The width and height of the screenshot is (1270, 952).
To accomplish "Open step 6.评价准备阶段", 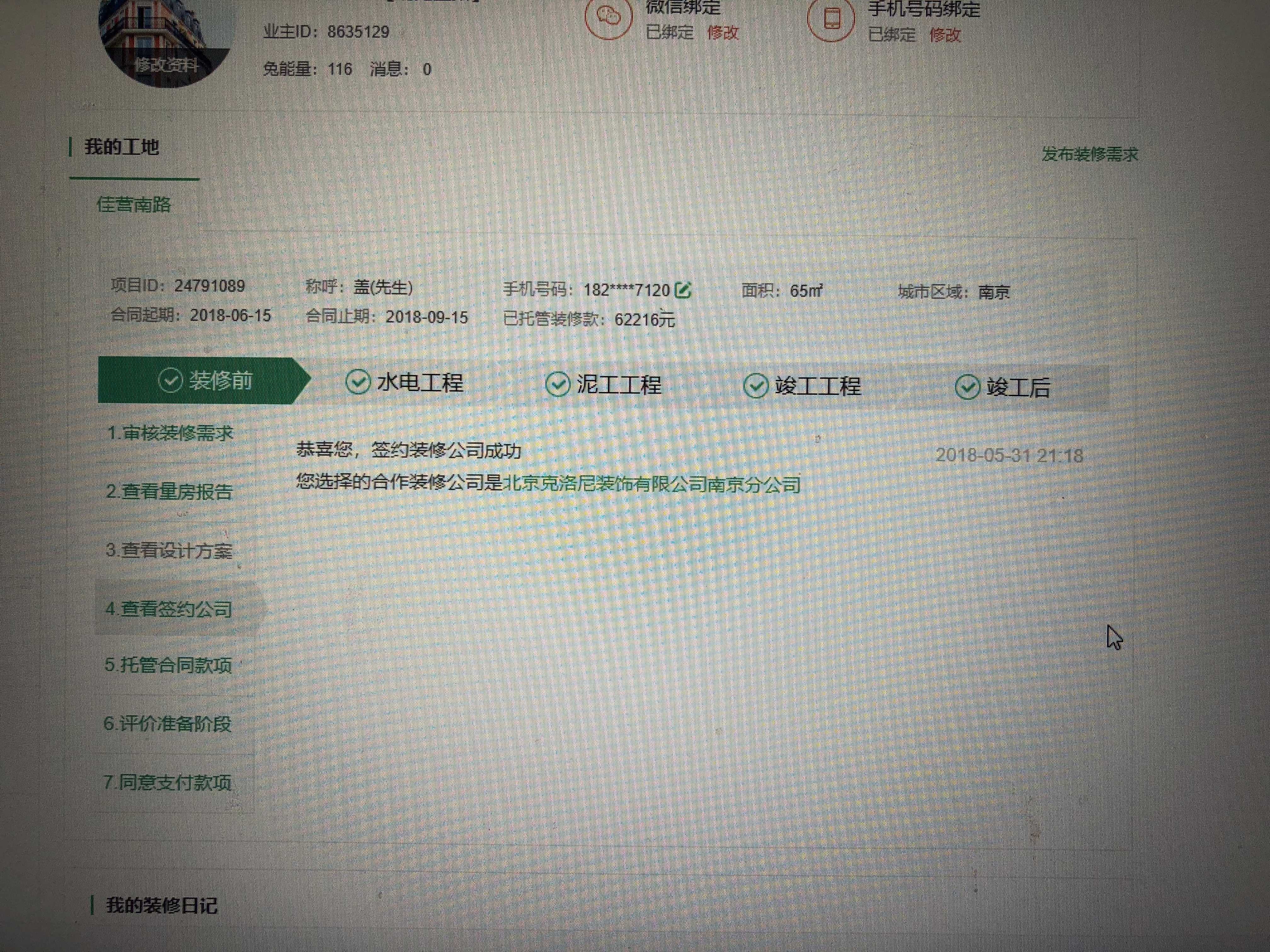I will click(168, 724).
